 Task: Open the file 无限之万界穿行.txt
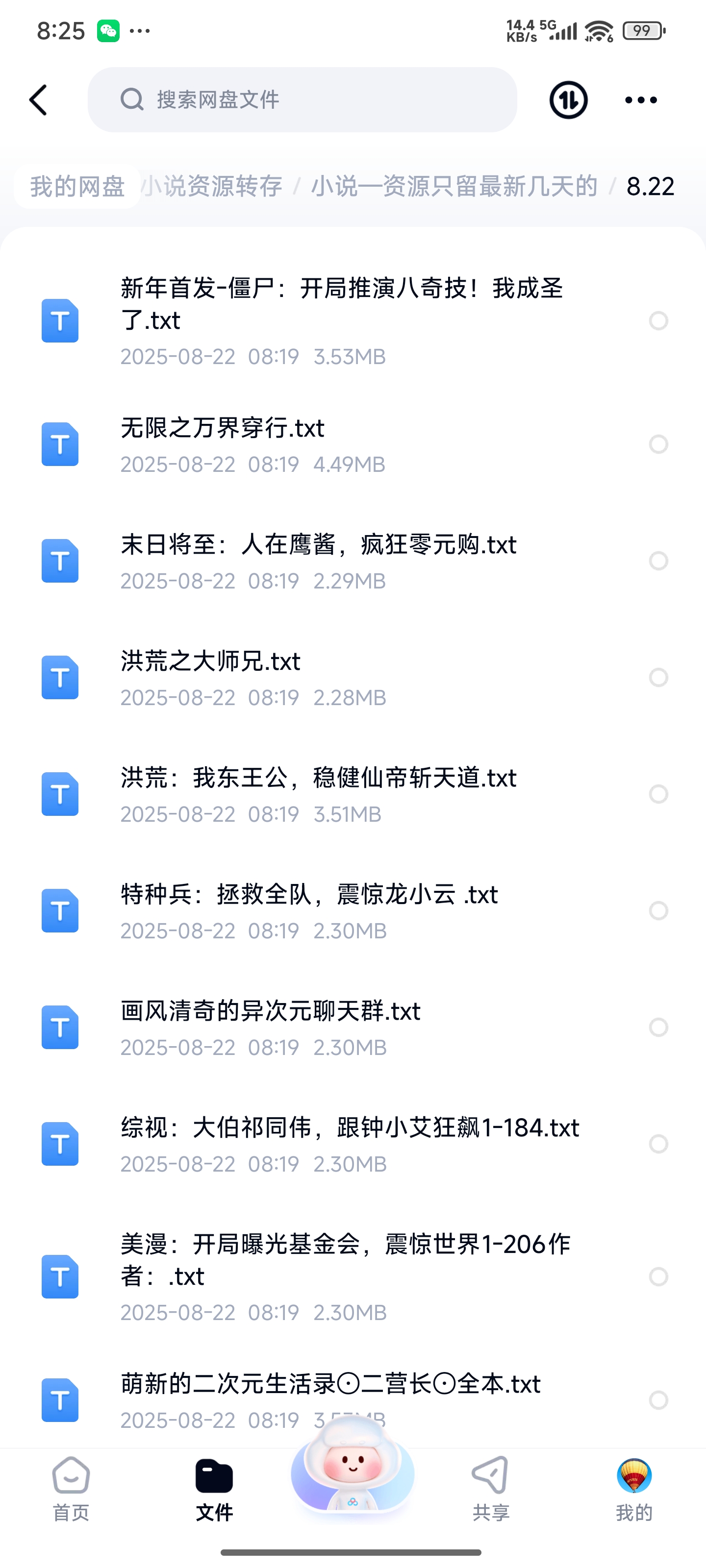[x=222, y=429]
